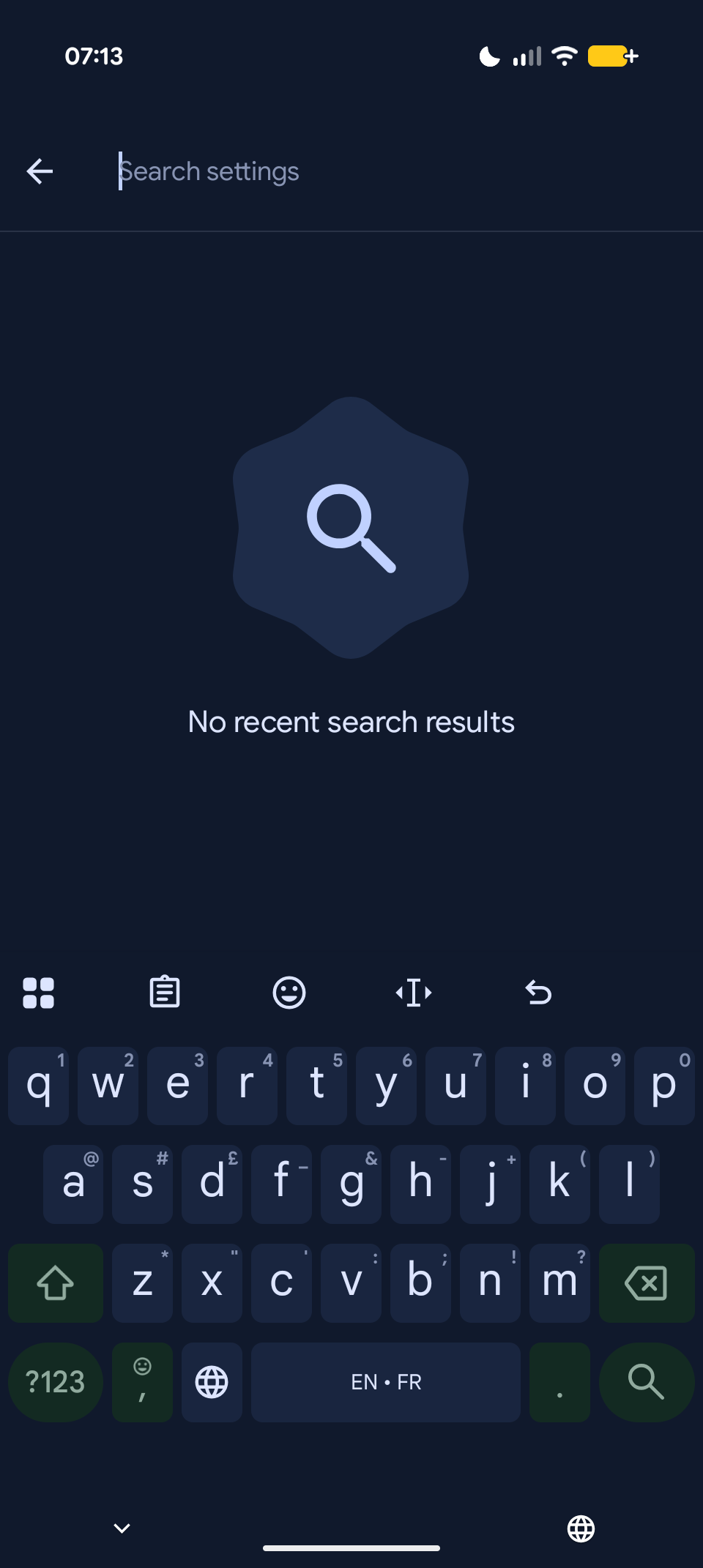Hide the keyboard with the down chevron

click(x=122, y=1528)
